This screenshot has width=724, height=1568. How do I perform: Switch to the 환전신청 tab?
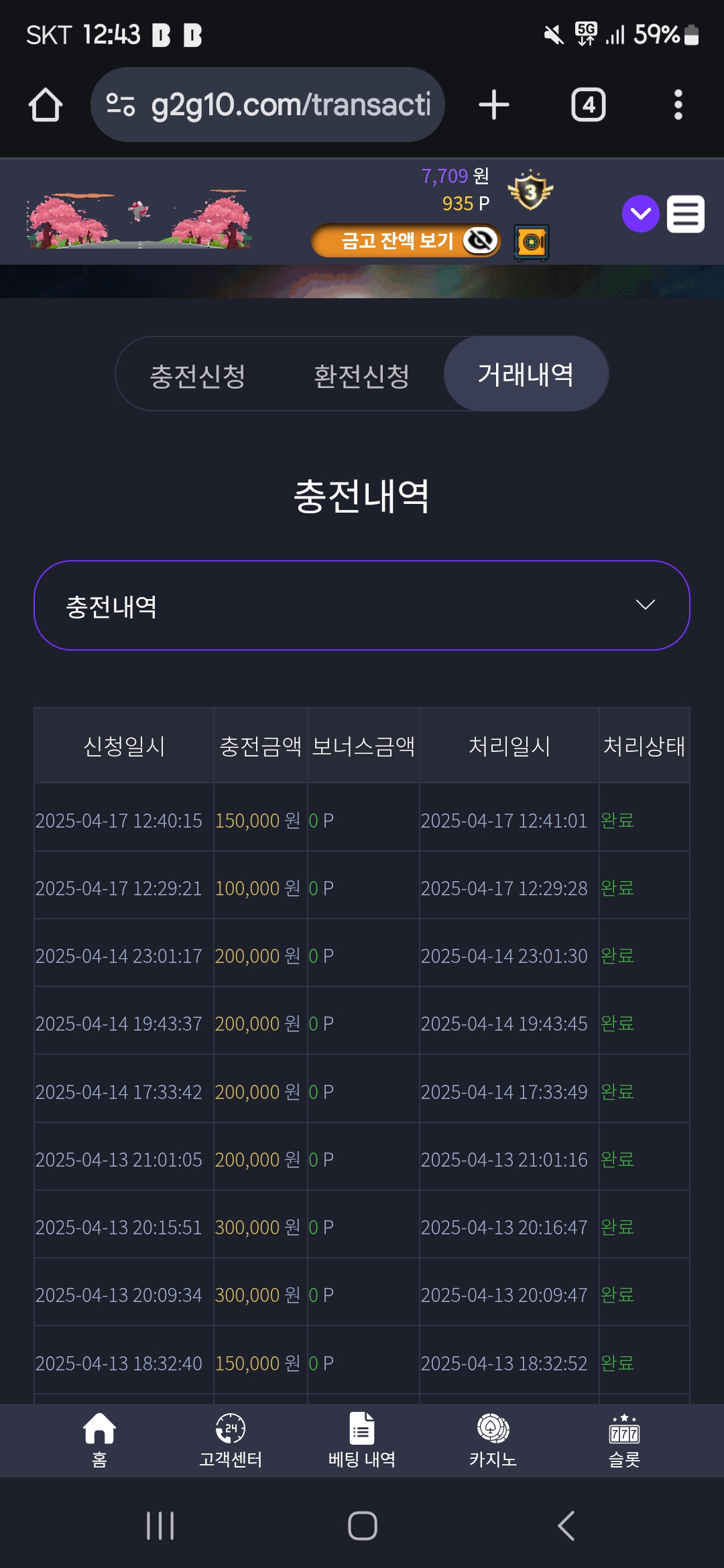(x=362, y=375)
